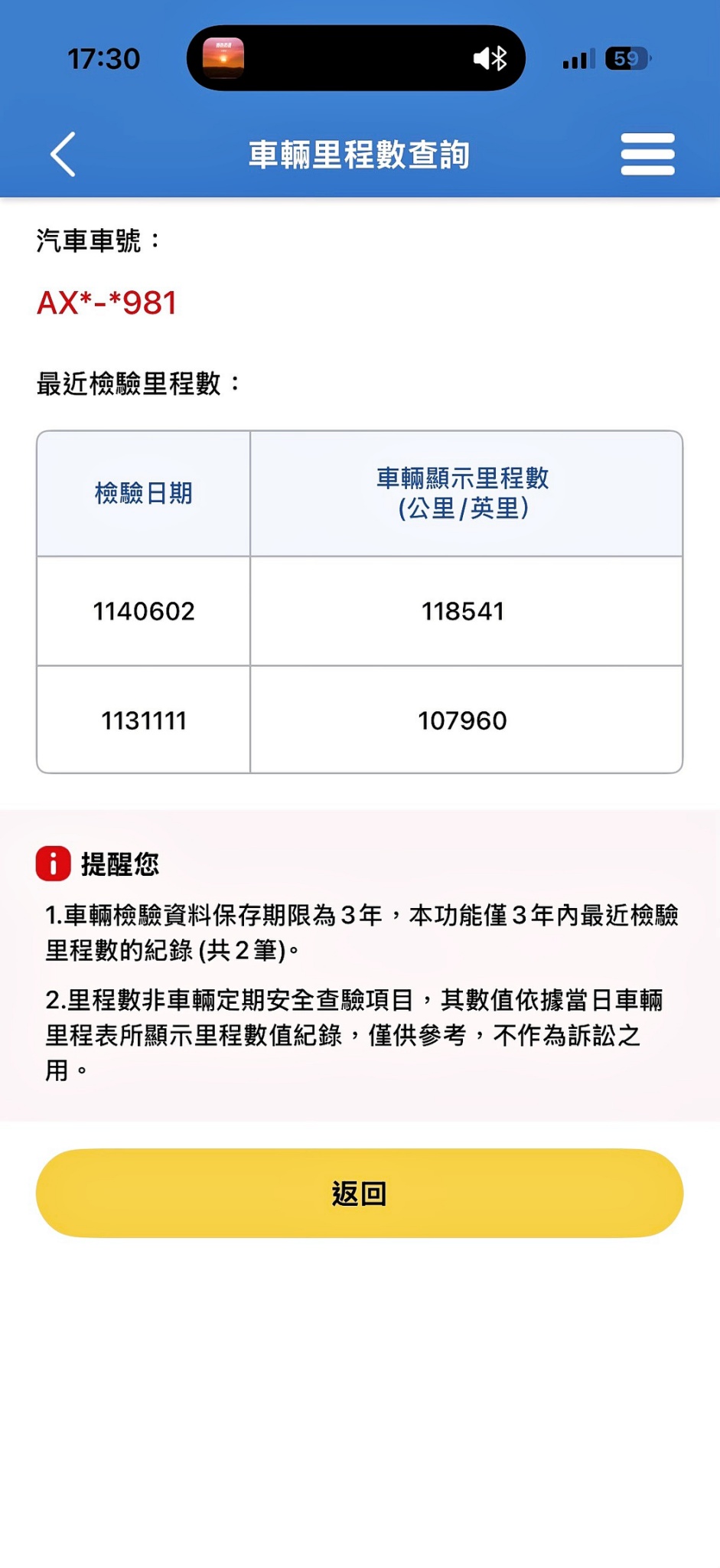
Task: Tap the mileage value 107960 in the table
Action: point(462,720)
